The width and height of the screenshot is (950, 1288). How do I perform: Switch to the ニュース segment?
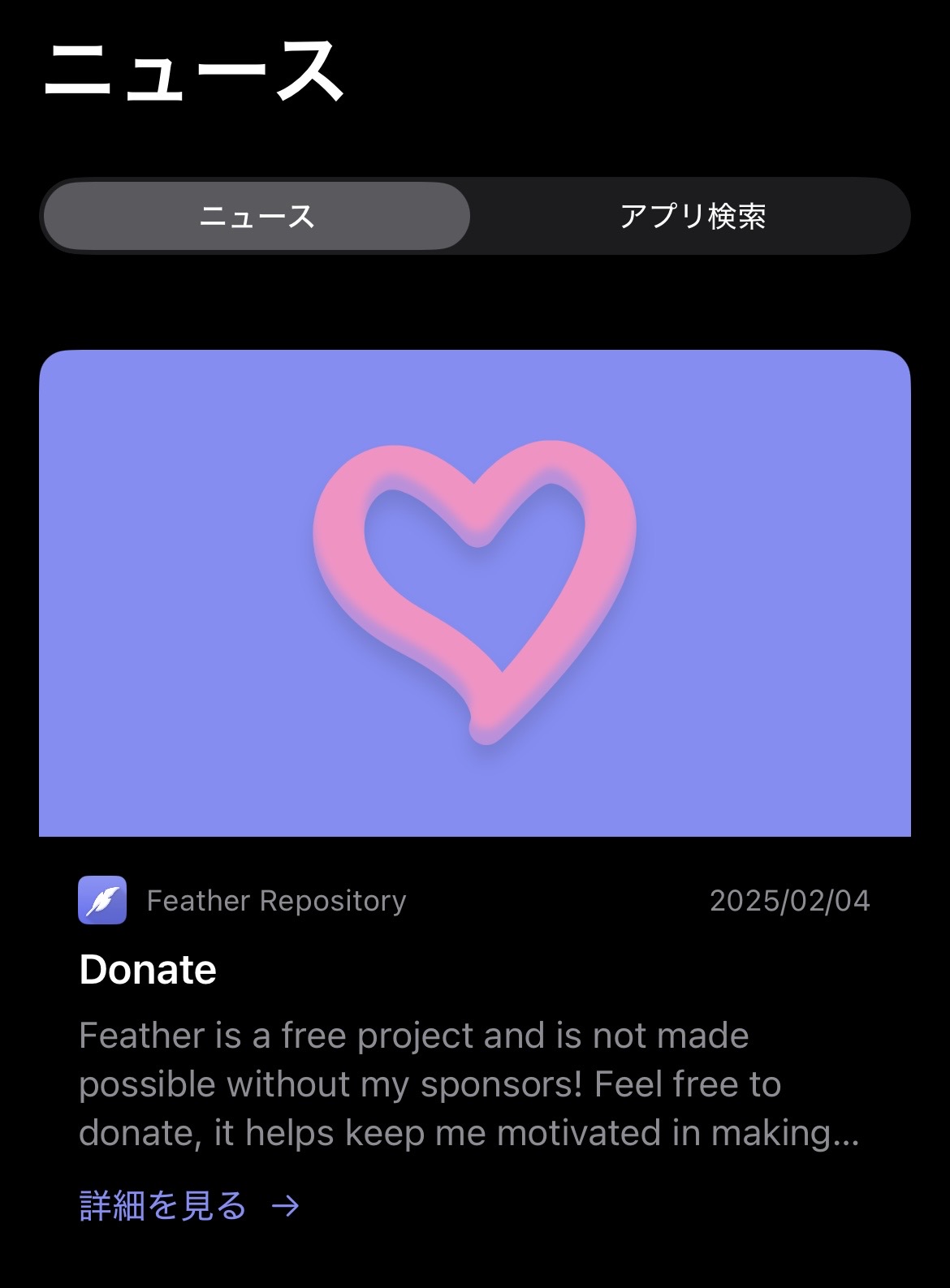(257, 216)
